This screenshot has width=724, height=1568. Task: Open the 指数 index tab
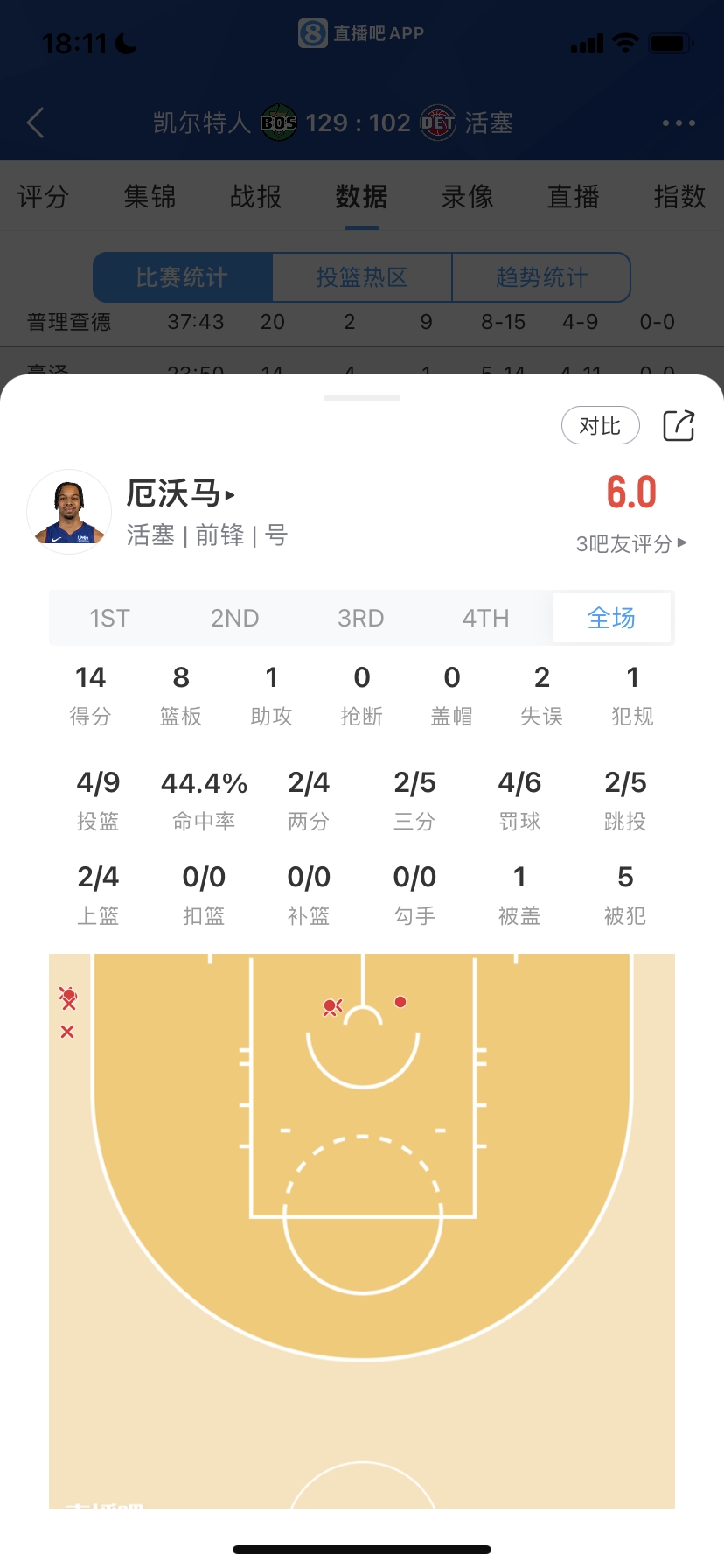pos(679,197)
